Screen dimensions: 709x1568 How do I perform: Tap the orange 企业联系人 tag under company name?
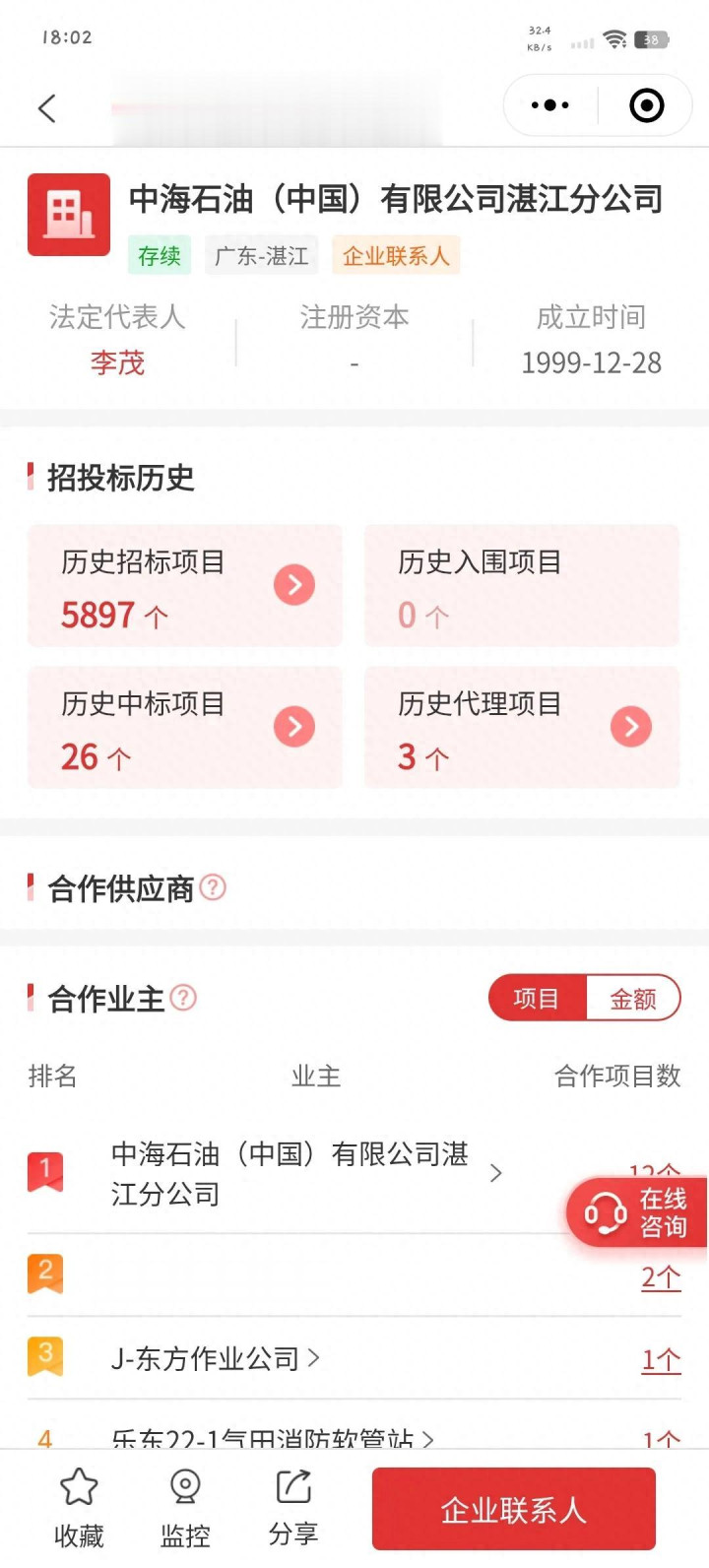tap(396, 256)
